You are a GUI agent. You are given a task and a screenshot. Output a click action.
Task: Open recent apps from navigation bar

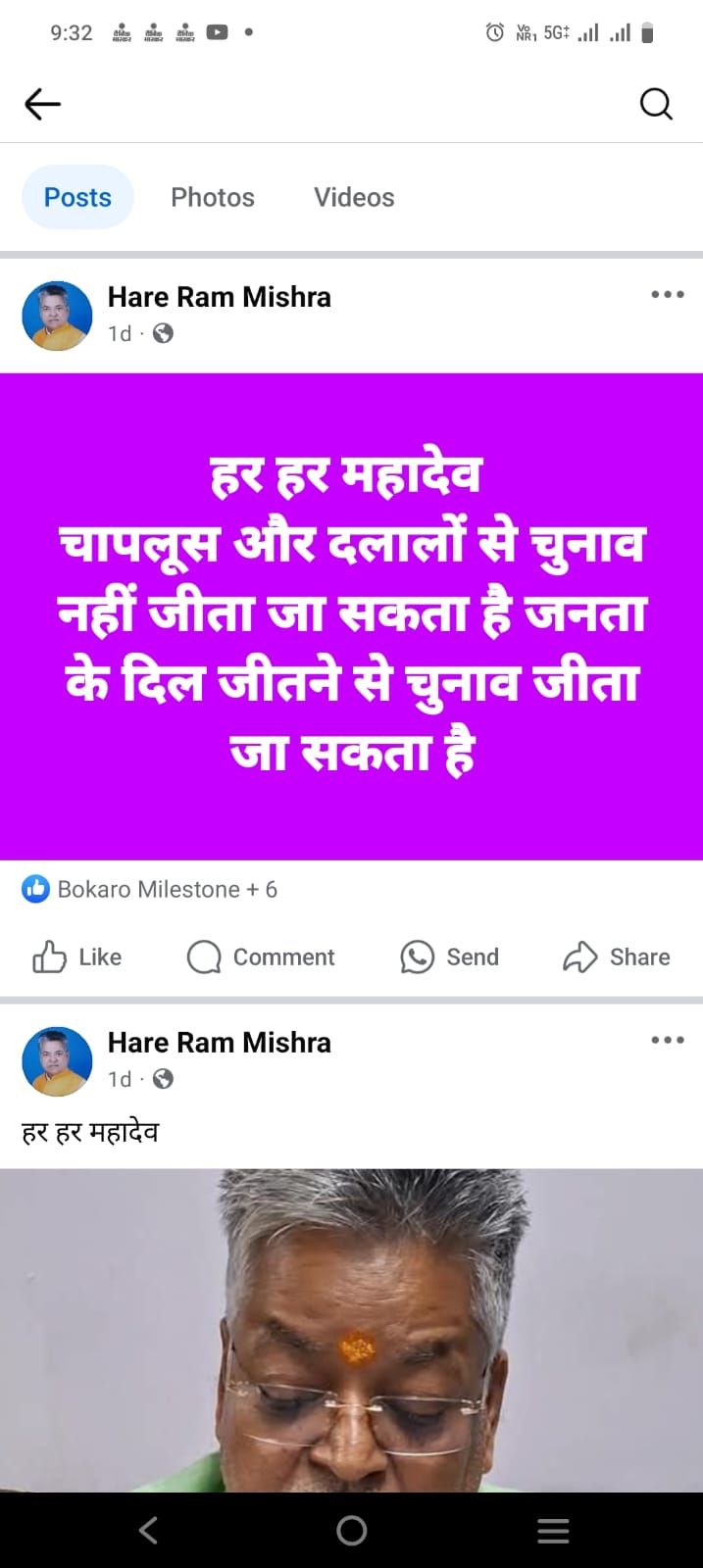pos(553,1530)
